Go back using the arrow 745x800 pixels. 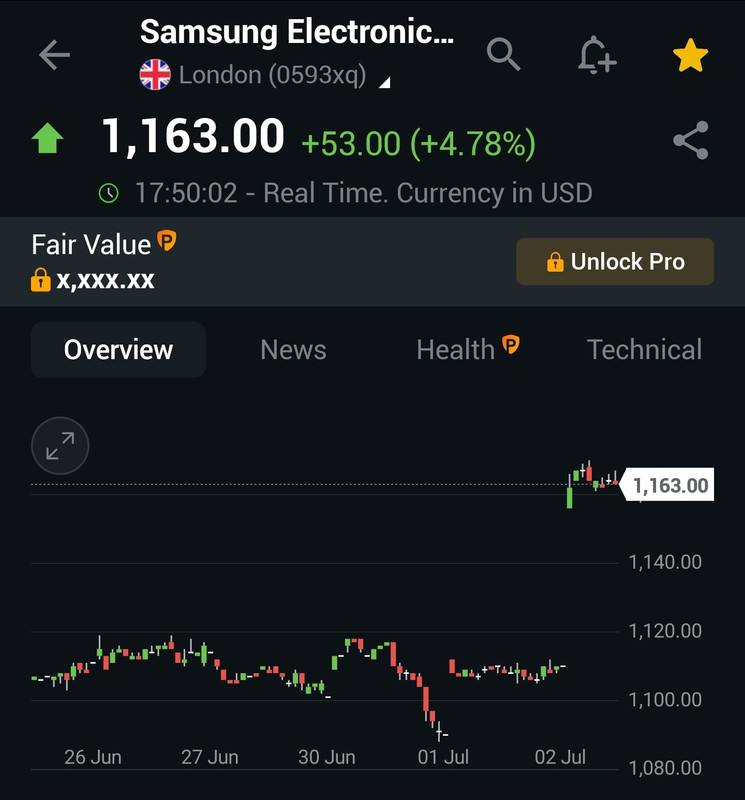click(x=54, y=55)
